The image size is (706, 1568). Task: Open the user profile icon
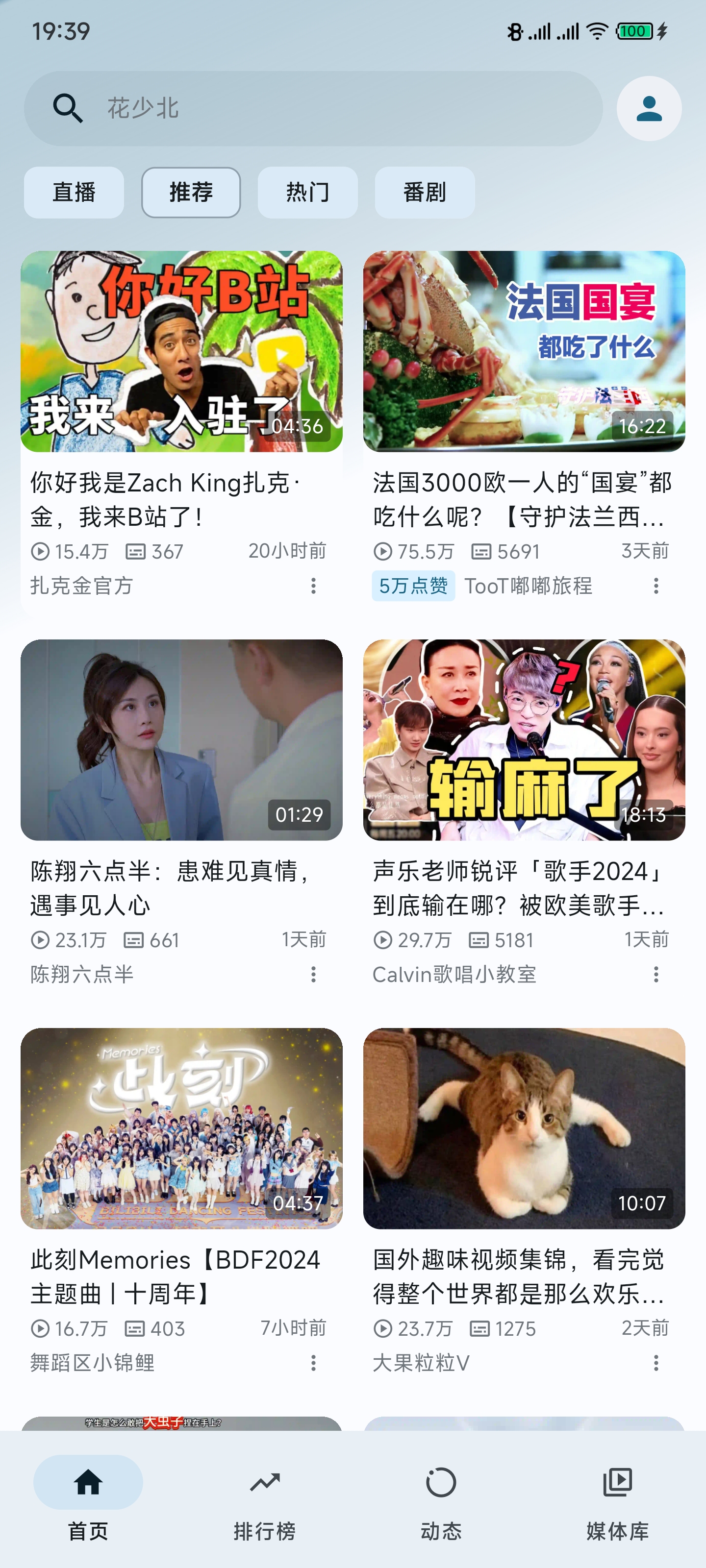click(649, 108)
